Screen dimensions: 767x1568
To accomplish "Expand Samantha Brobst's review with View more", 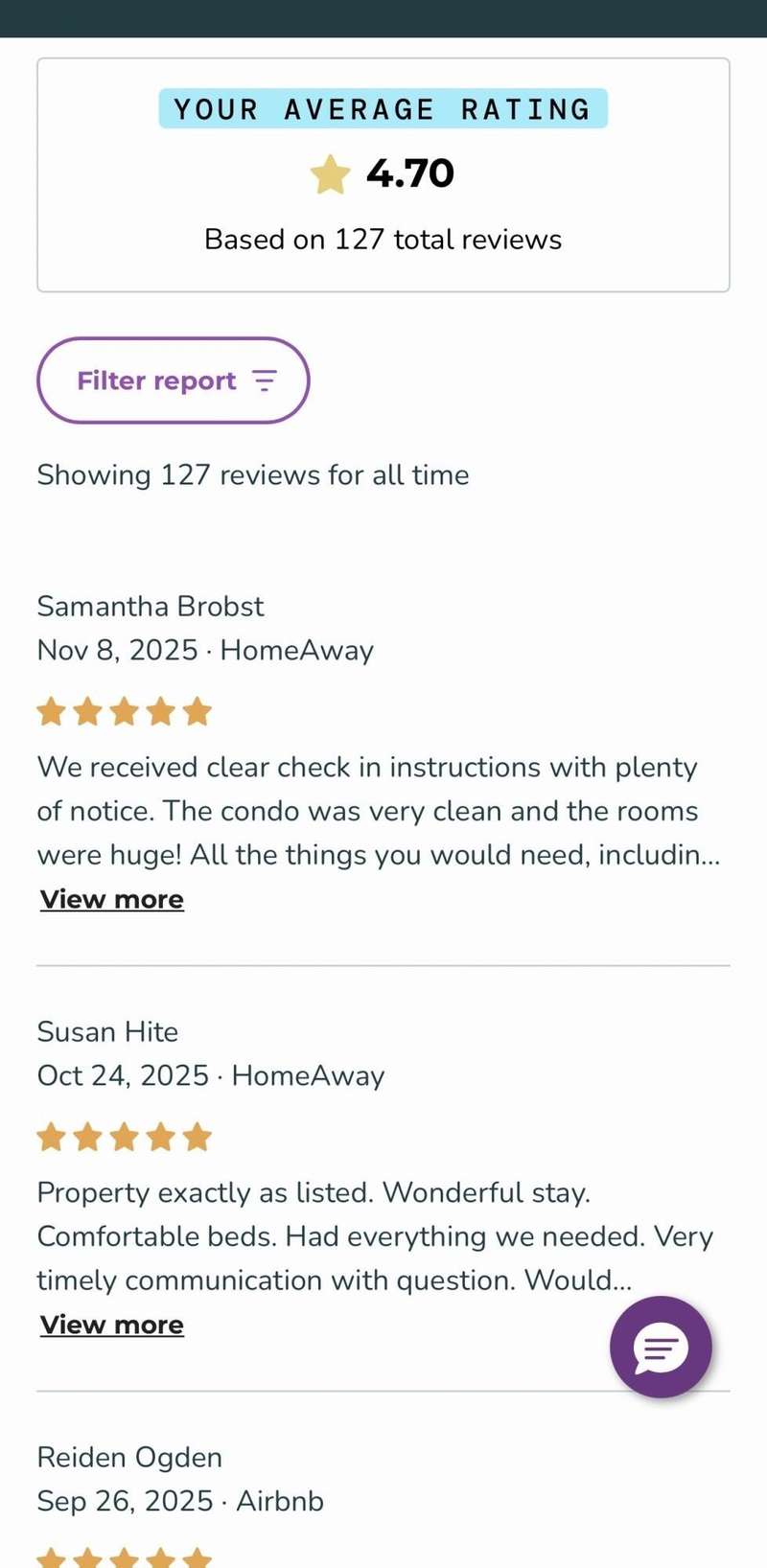I will 111,899.
